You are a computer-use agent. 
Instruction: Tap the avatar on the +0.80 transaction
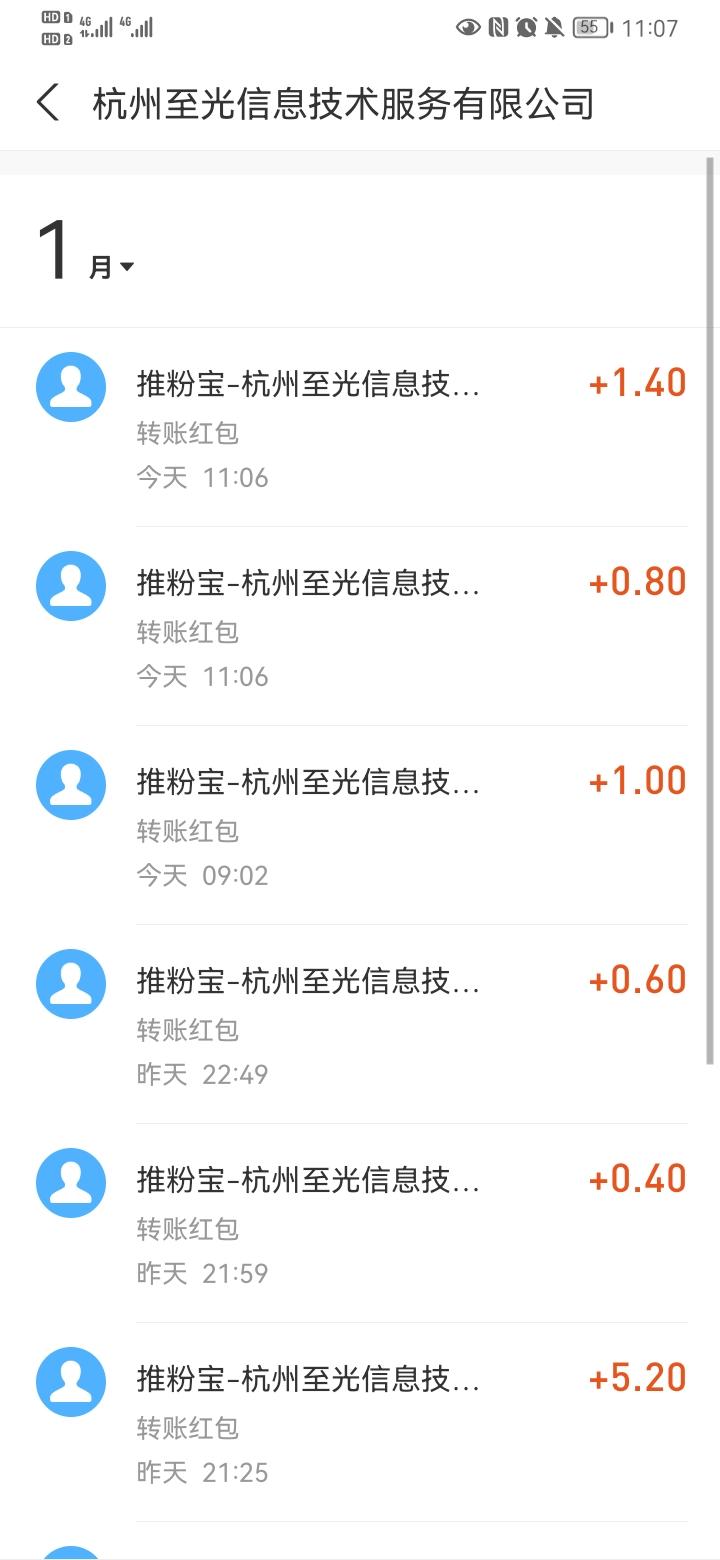coord(70,585)
